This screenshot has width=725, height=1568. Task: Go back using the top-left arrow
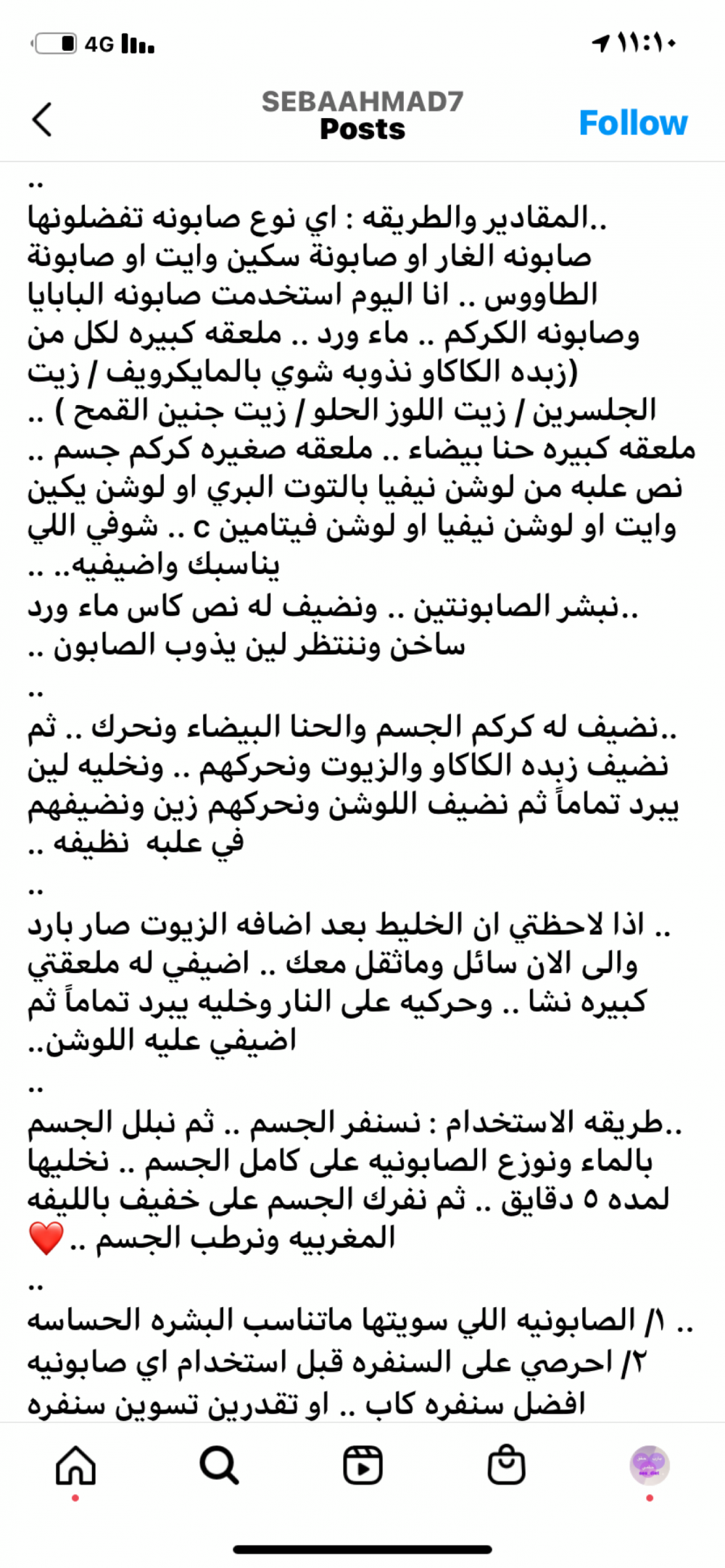click(43, 120)
